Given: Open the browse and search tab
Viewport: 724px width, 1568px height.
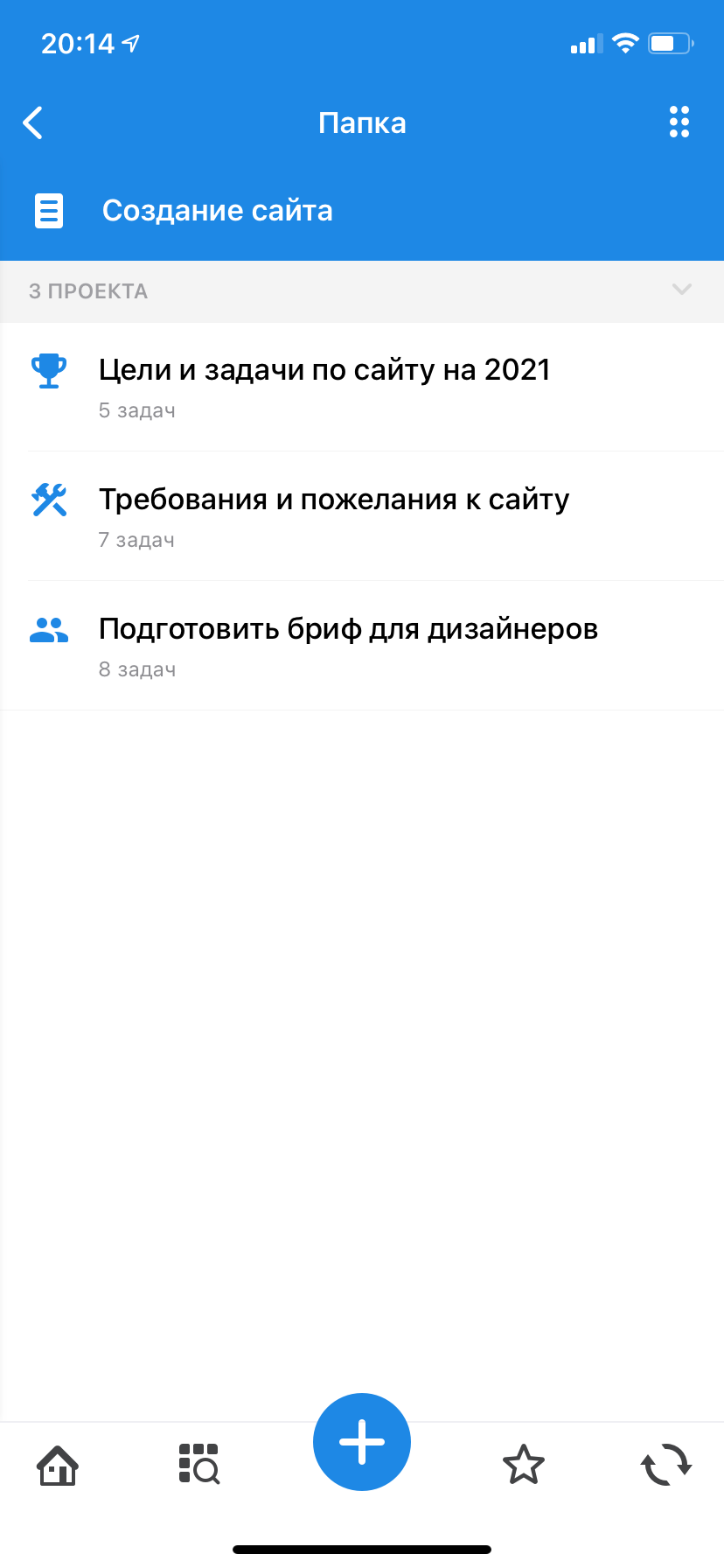Looking at the screenshot, I should (198, 1465).
